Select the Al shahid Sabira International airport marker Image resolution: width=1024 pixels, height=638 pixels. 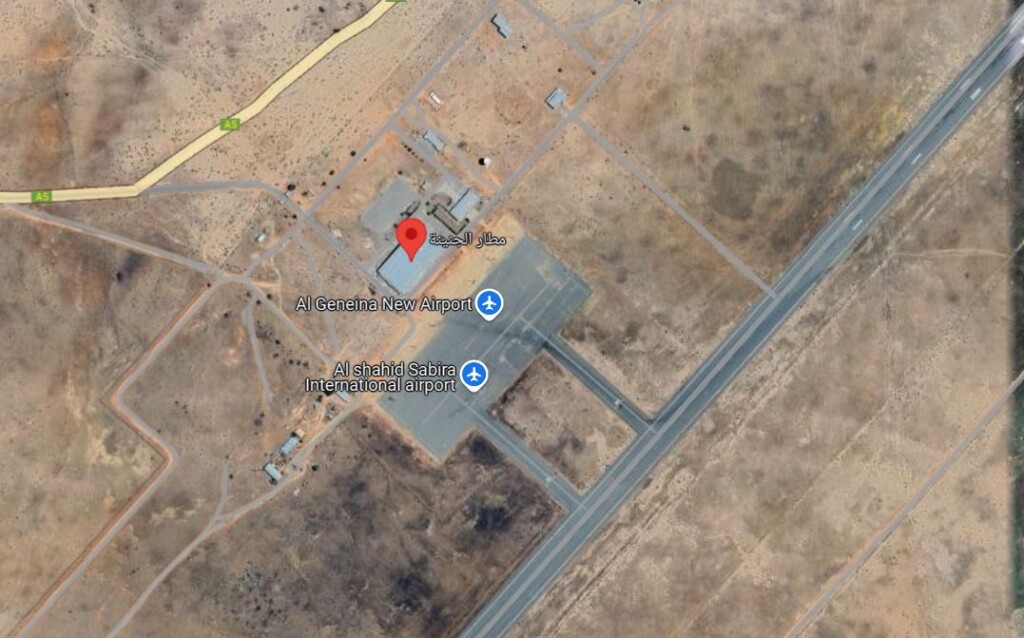[x=474, y=375]
